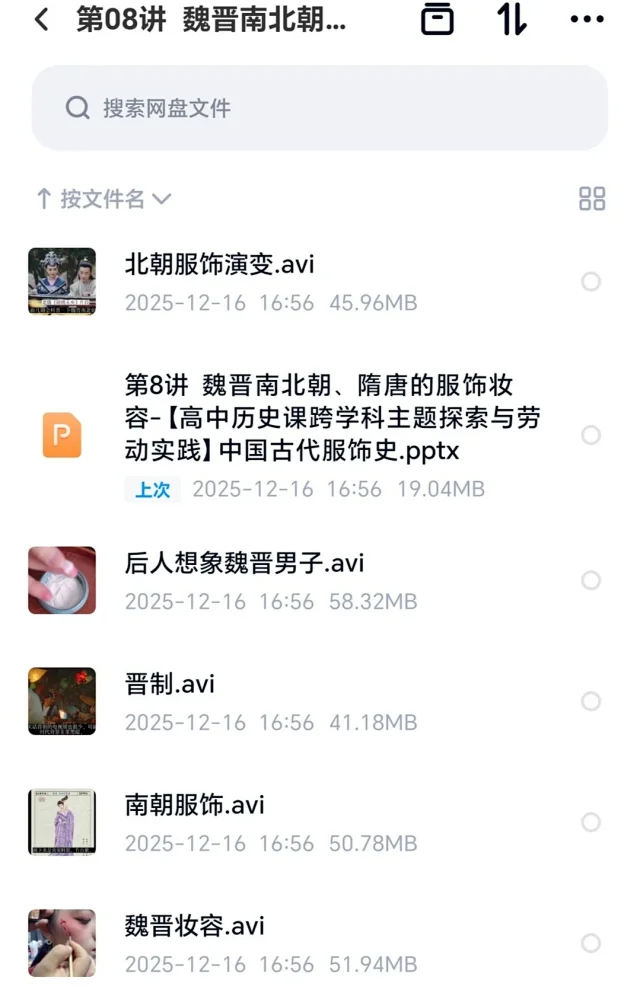Play the video 后人想象魏晋男子.avi
Image resolution: width=640 pixels, height=996 pixels.
(244, 564)
